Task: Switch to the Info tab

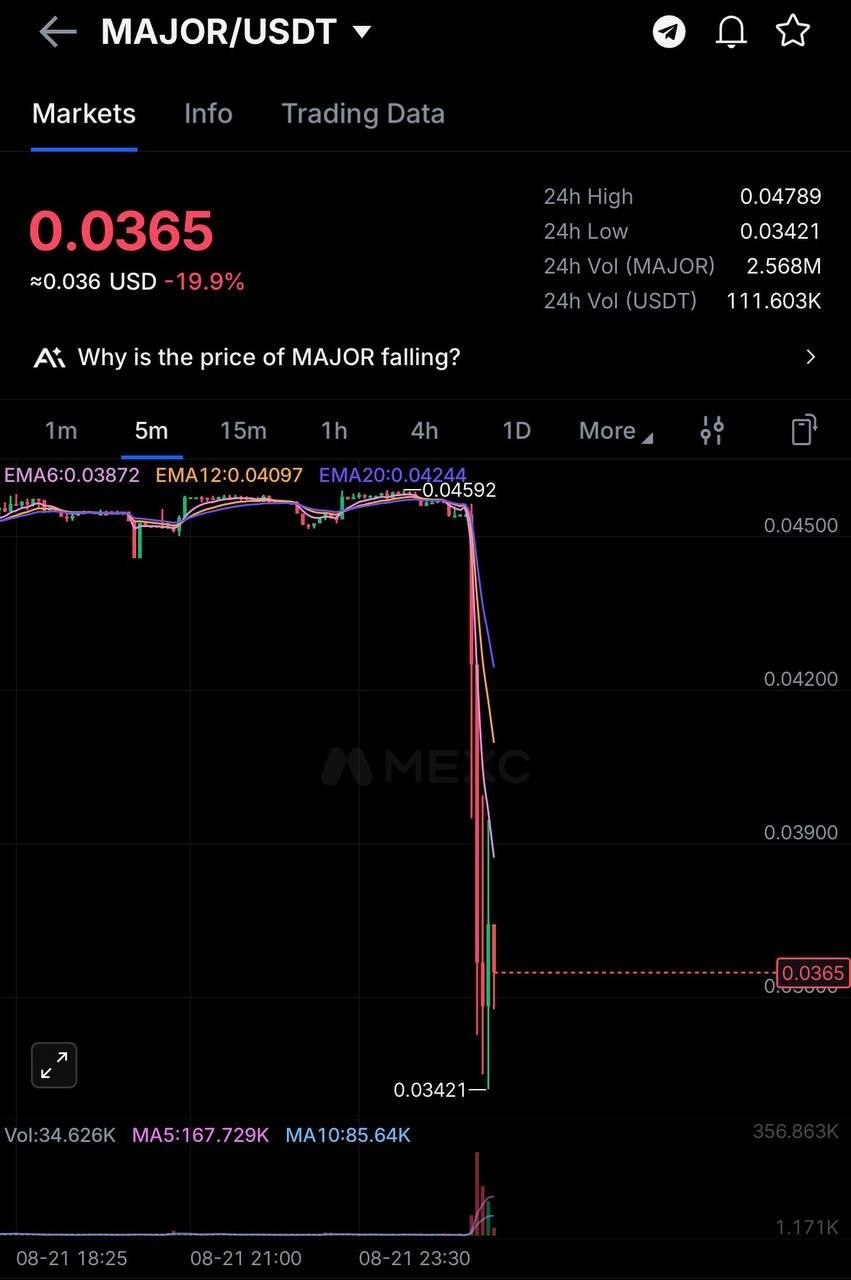Action: (x=208, y=114)
